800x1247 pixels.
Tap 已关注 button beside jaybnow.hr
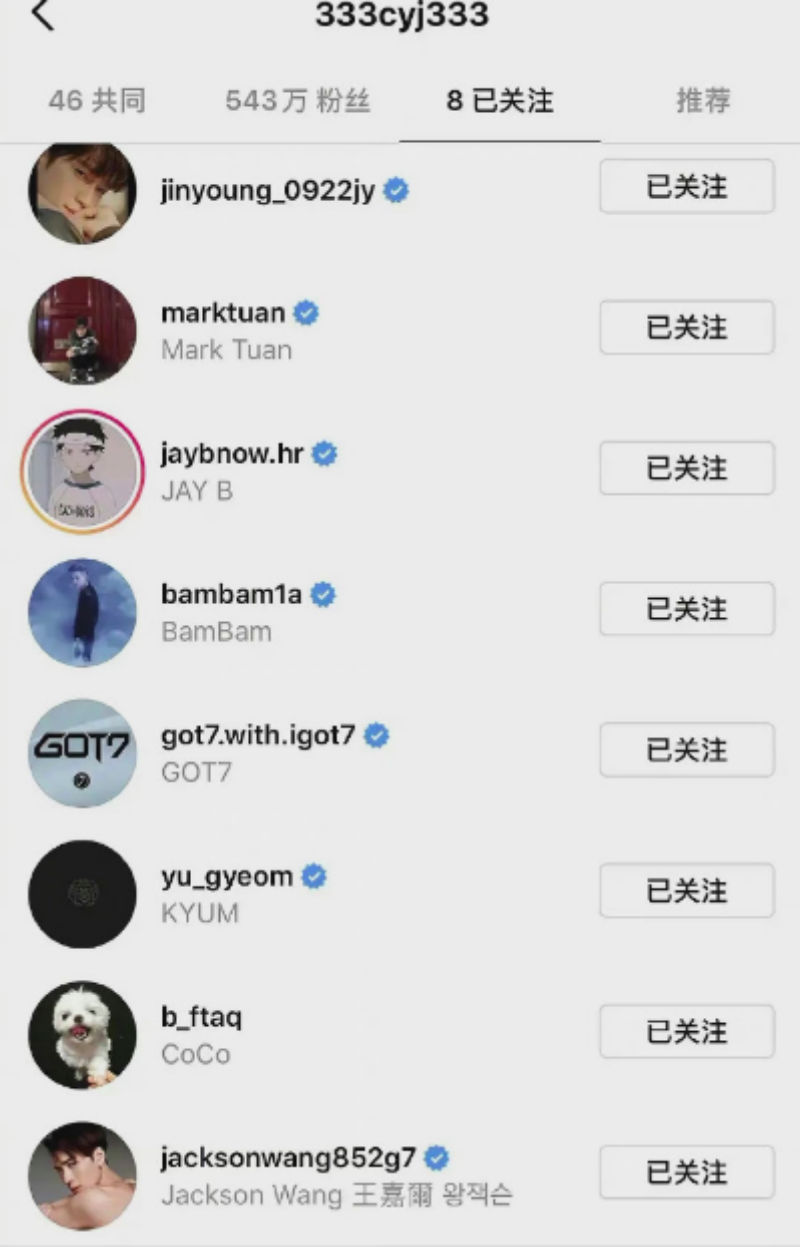pos(686,468)
